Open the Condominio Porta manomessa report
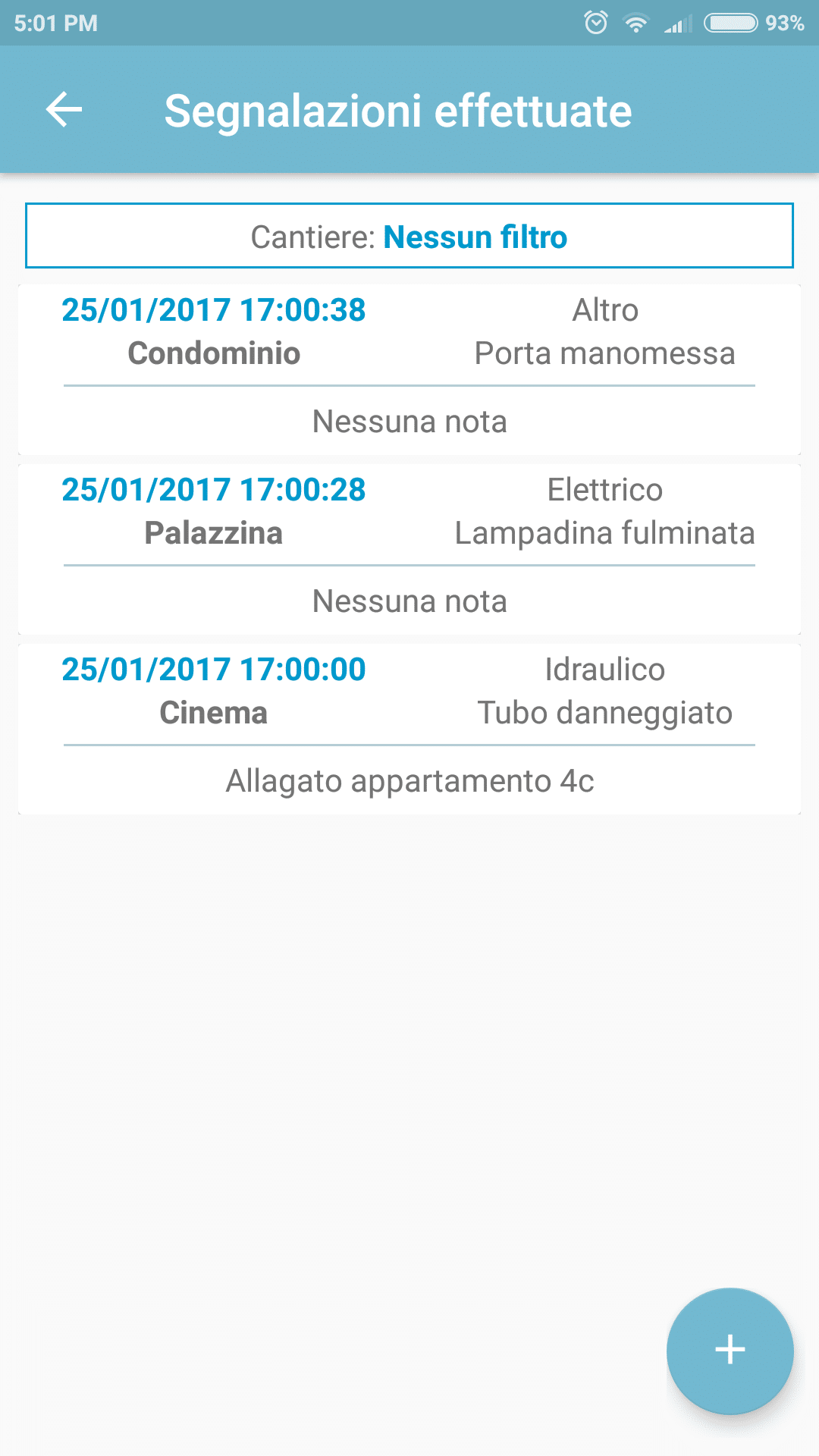 click(409, 370)
